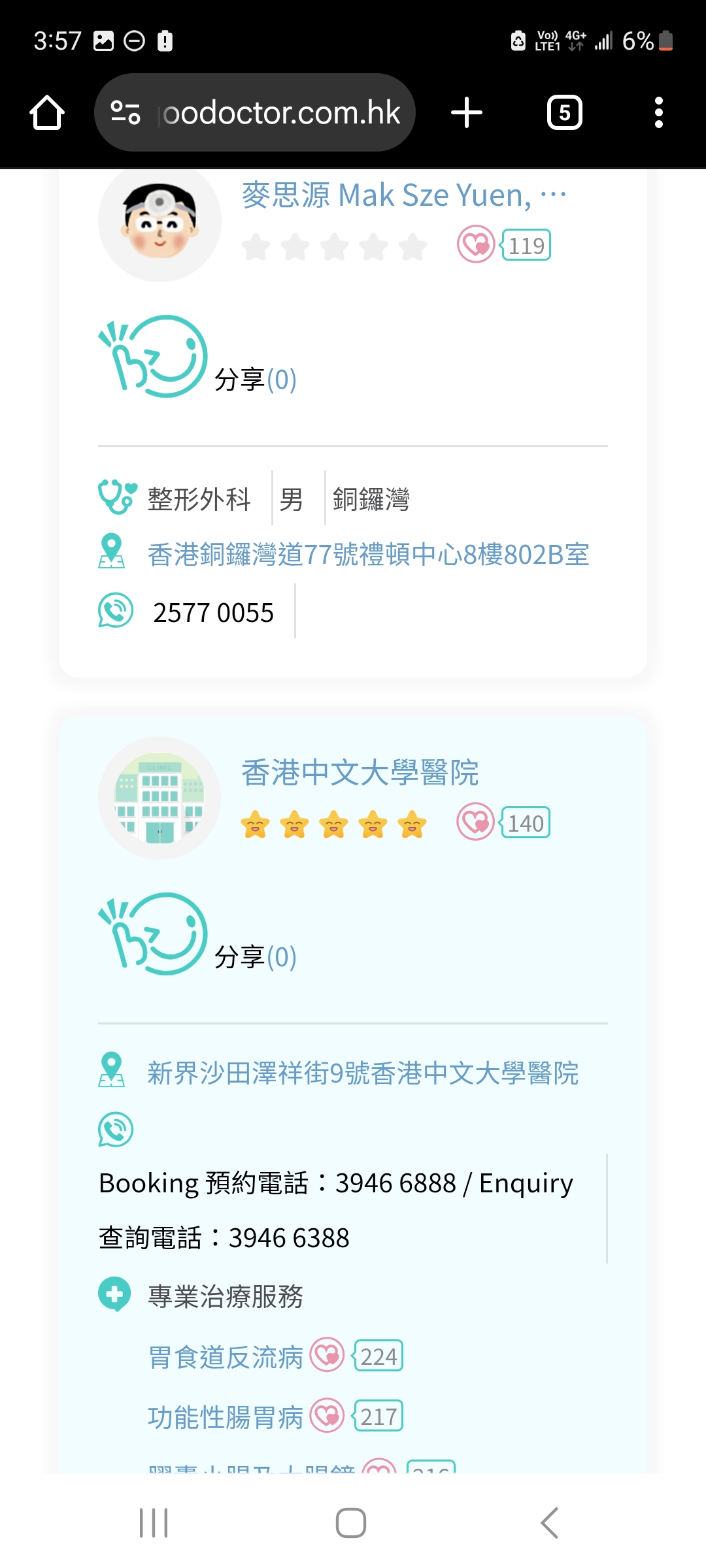Image resolution: width=706 pixels, height=1568 pixels.
Task: Tap the oodoctor.com.hk address bar
Action: click(281, 113)
